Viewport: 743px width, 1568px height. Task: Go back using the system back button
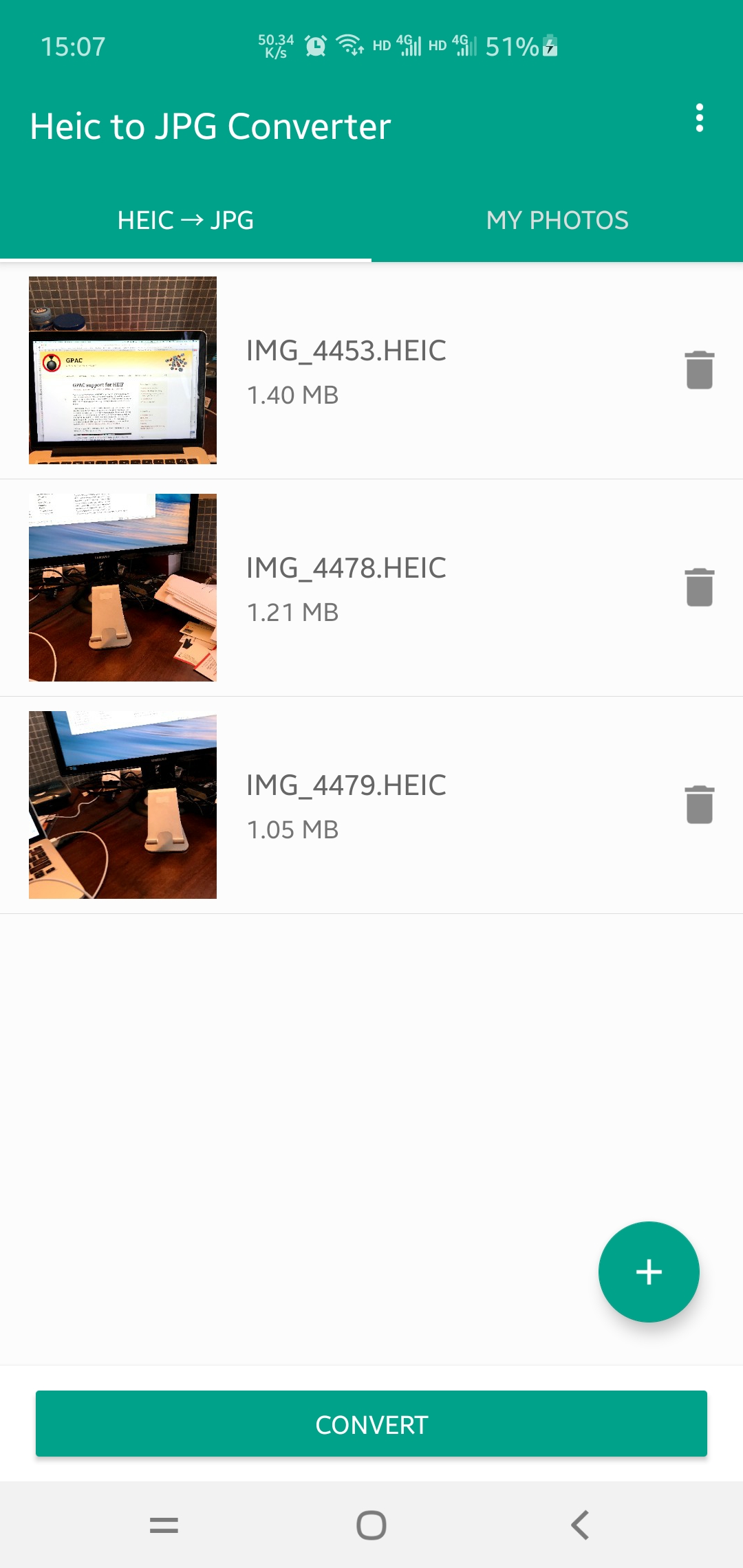[580, 1525]
